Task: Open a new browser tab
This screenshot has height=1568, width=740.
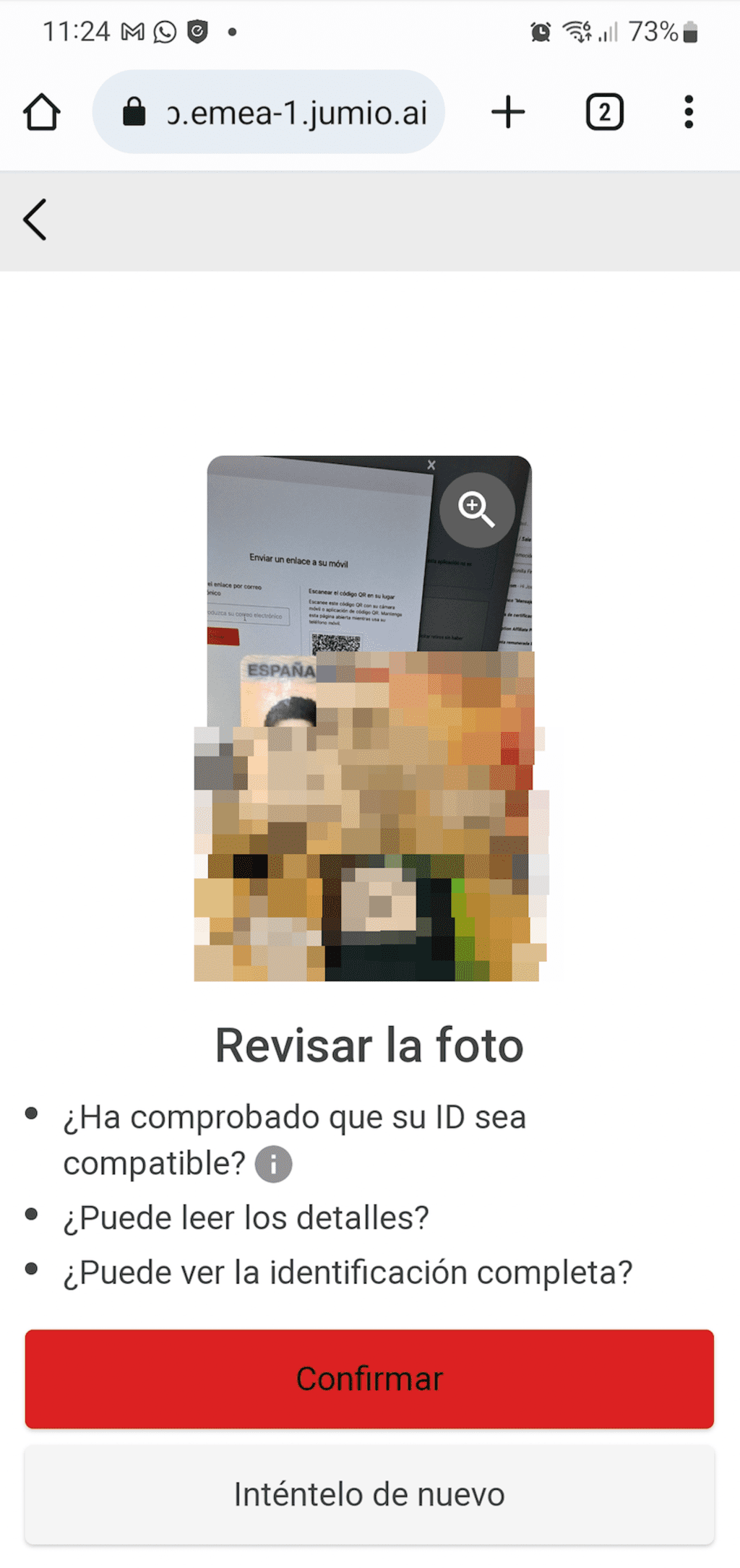Action: (x=508, y=112)
